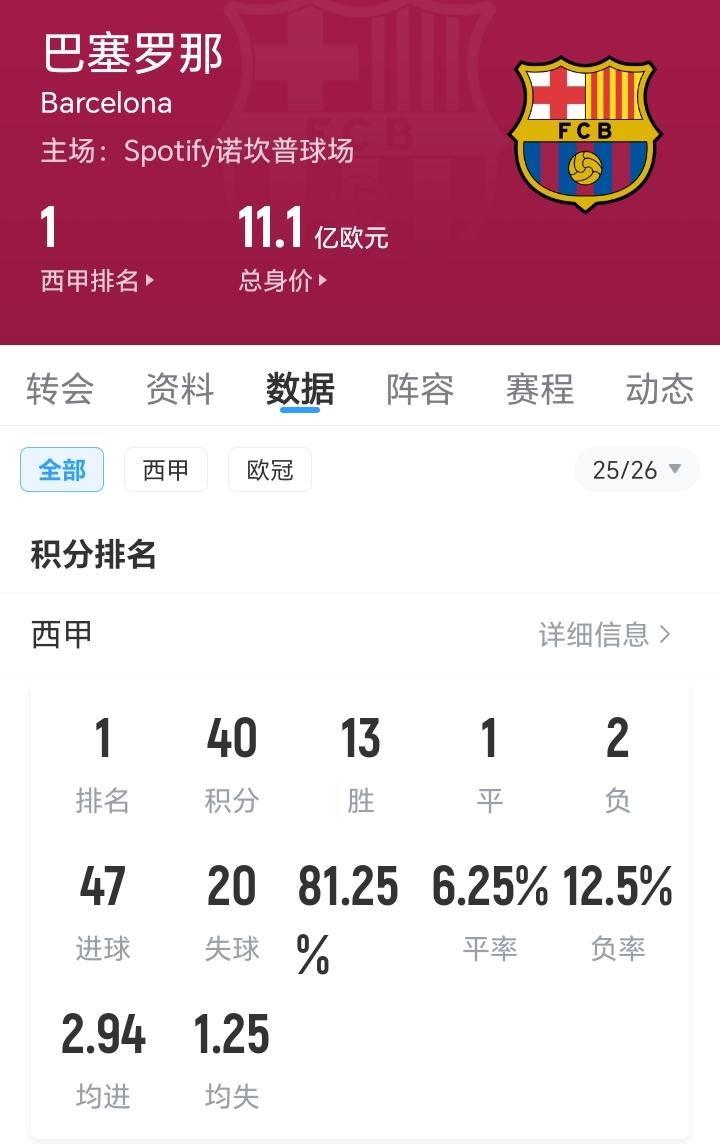Select the 数据 tab
720x1144 pixels.
[x=299, y=391]
